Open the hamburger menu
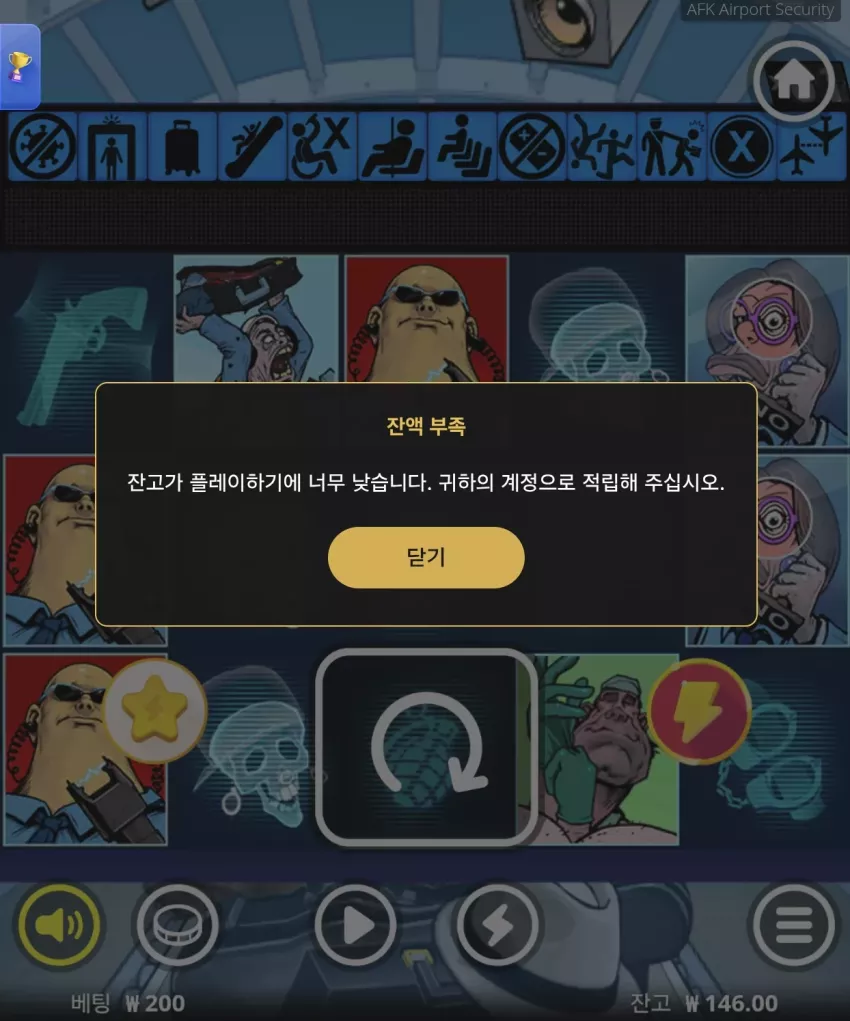 [793, 924]
